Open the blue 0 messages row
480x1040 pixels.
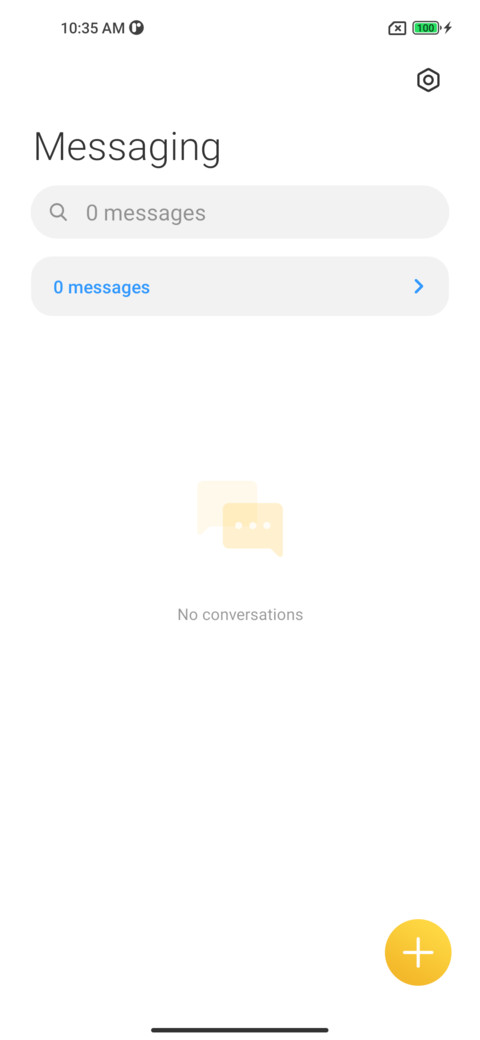[x=240, y=287]
